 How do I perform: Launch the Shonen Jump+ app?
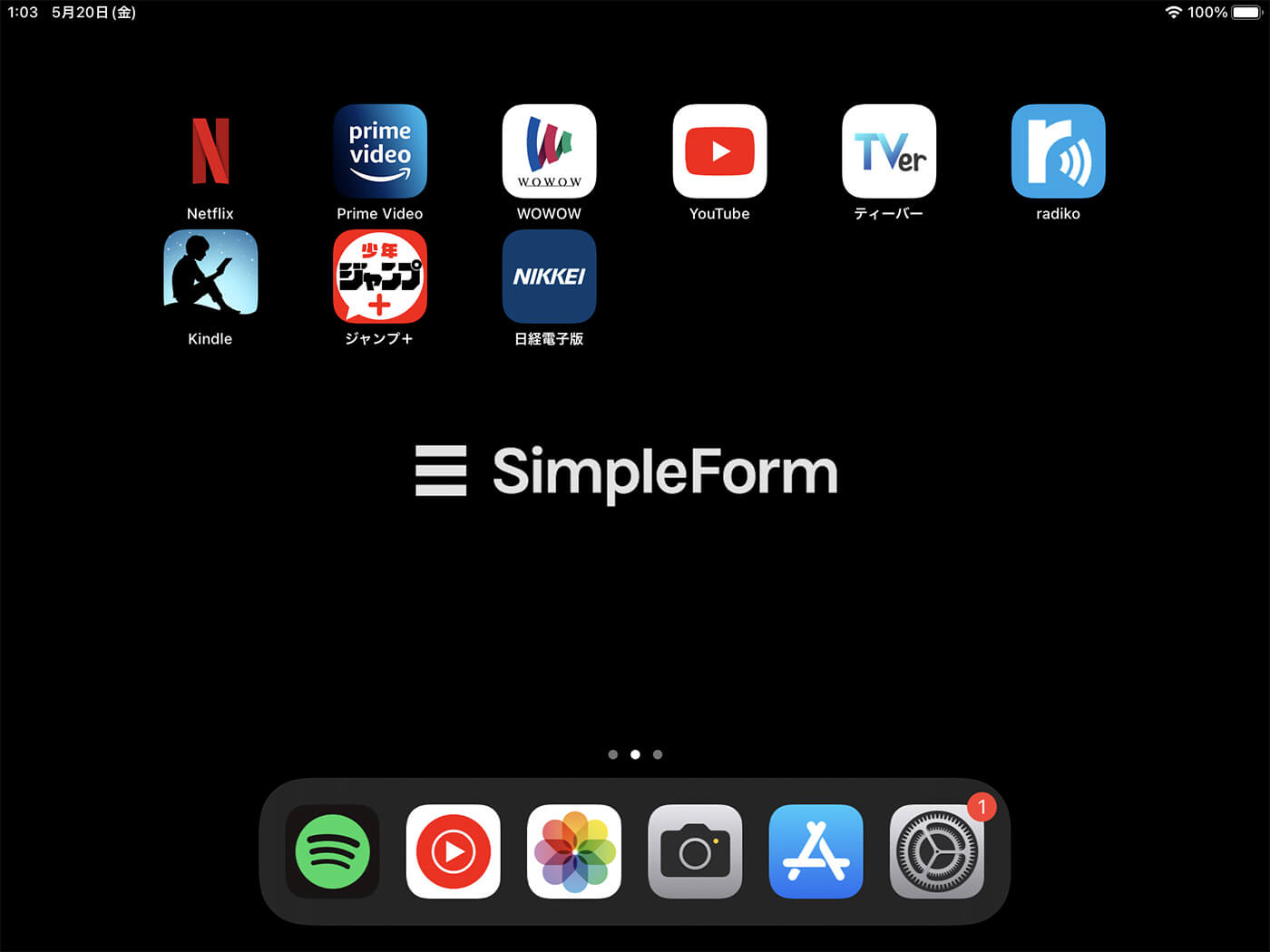click(x=379, y=276)
